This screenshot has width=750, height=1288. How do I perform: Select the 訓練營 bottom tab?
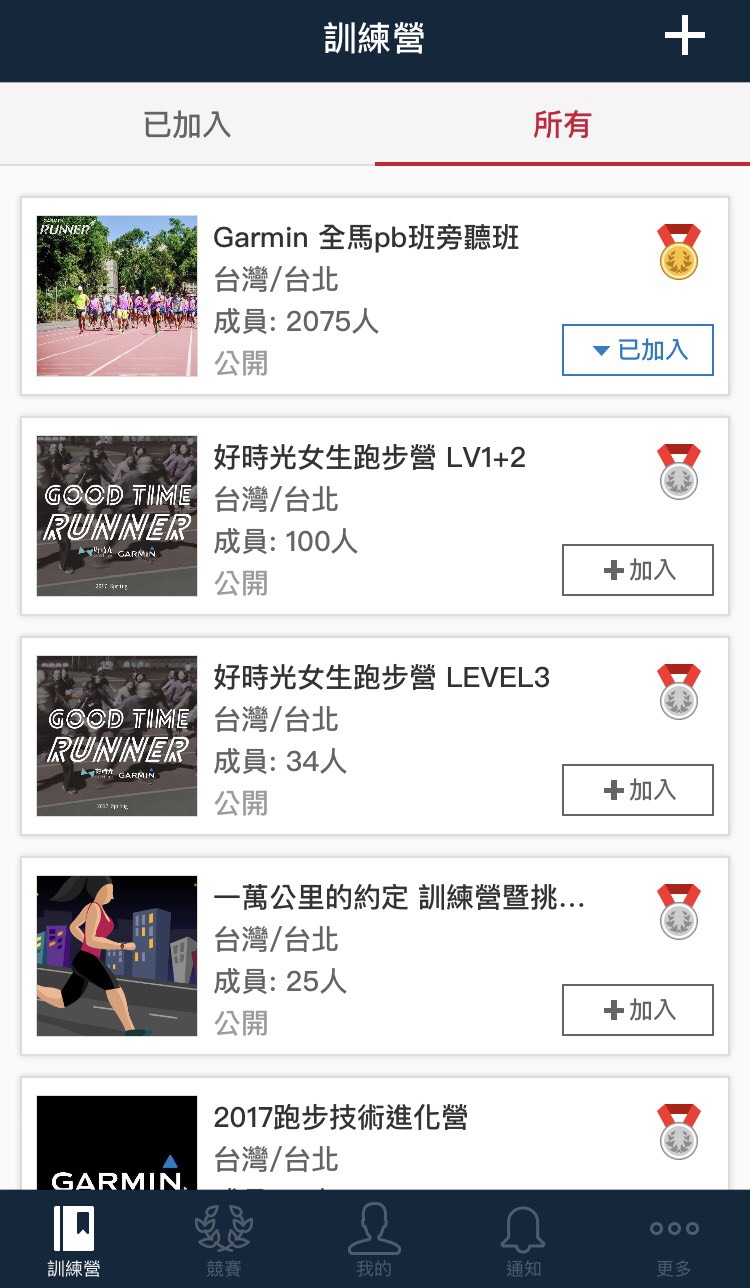click(x=74, y=1241)
